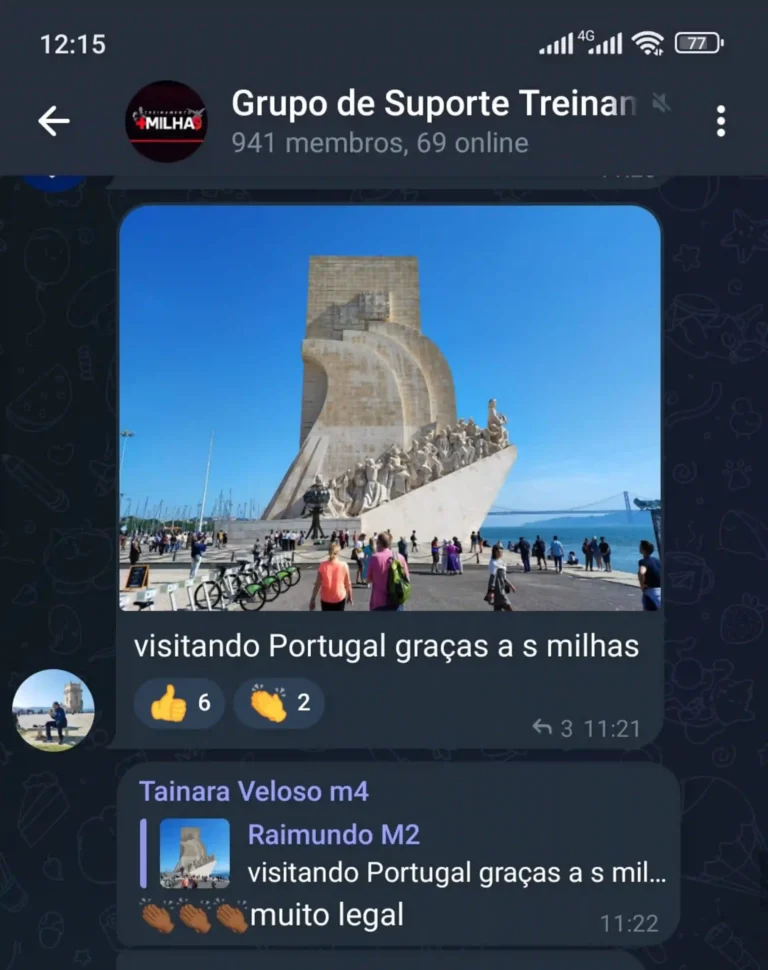Open the Portugal monument photo
The height and width of the screenshot is (970, 768).
tap(390, 408)
